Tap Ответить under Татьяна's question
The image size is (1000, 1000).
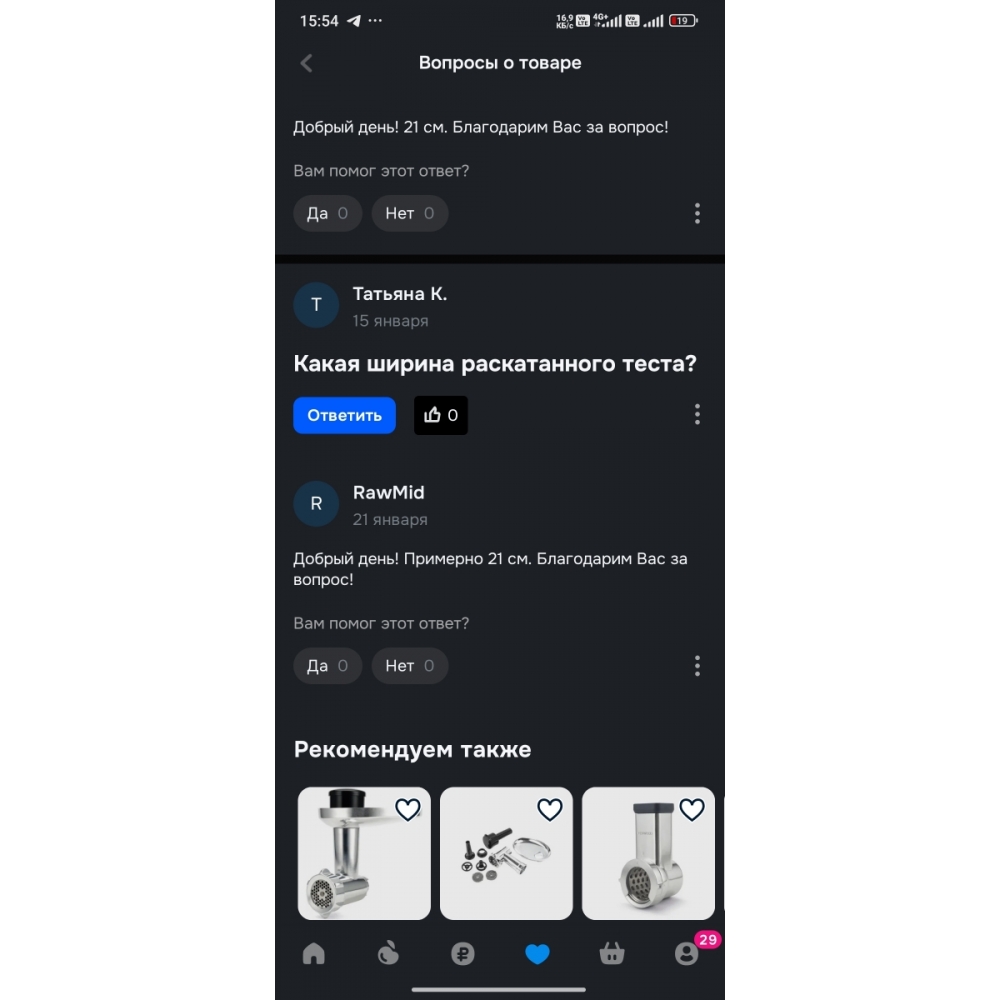click(344, 415)
